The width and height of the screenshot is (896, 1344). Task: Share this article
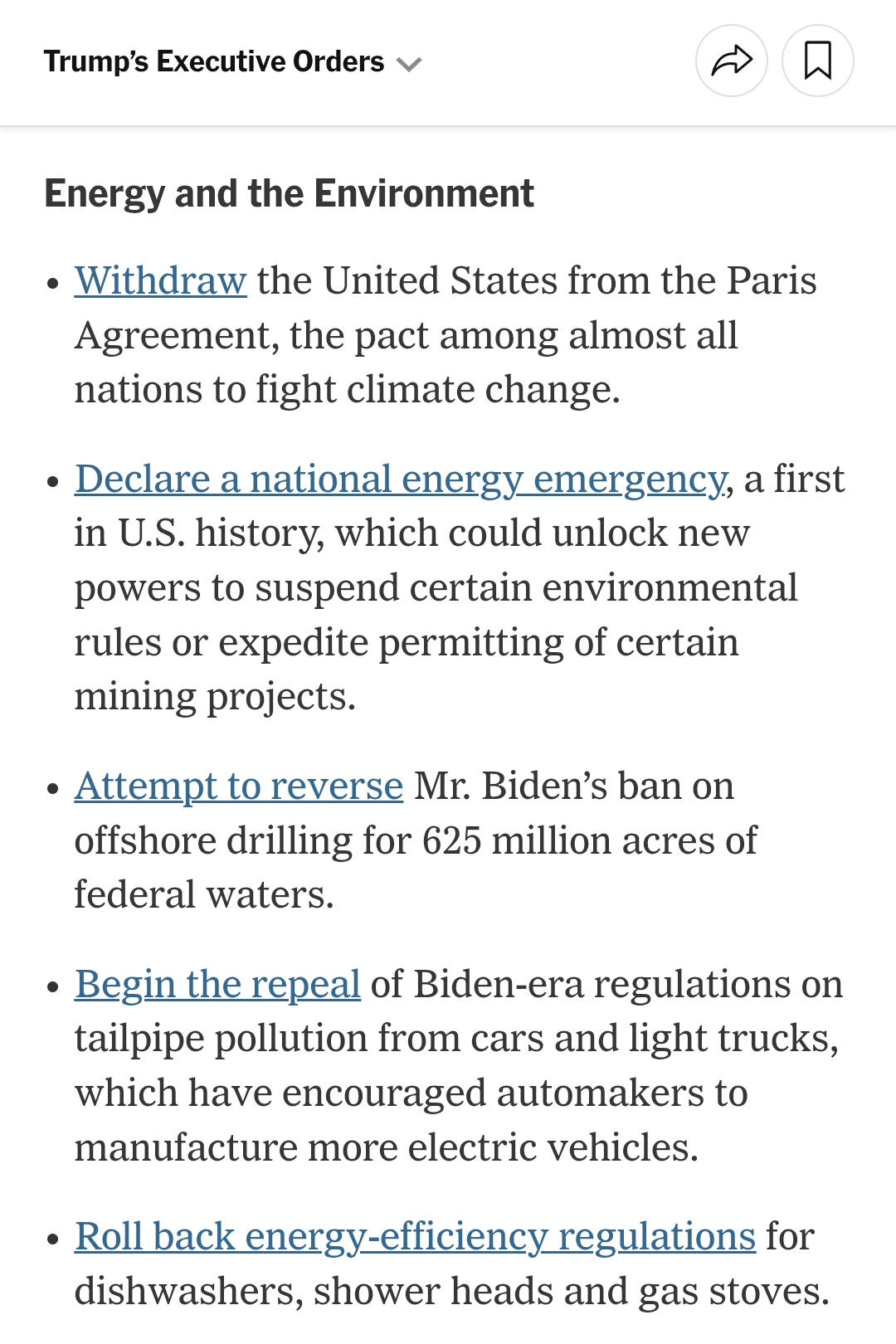731,61
